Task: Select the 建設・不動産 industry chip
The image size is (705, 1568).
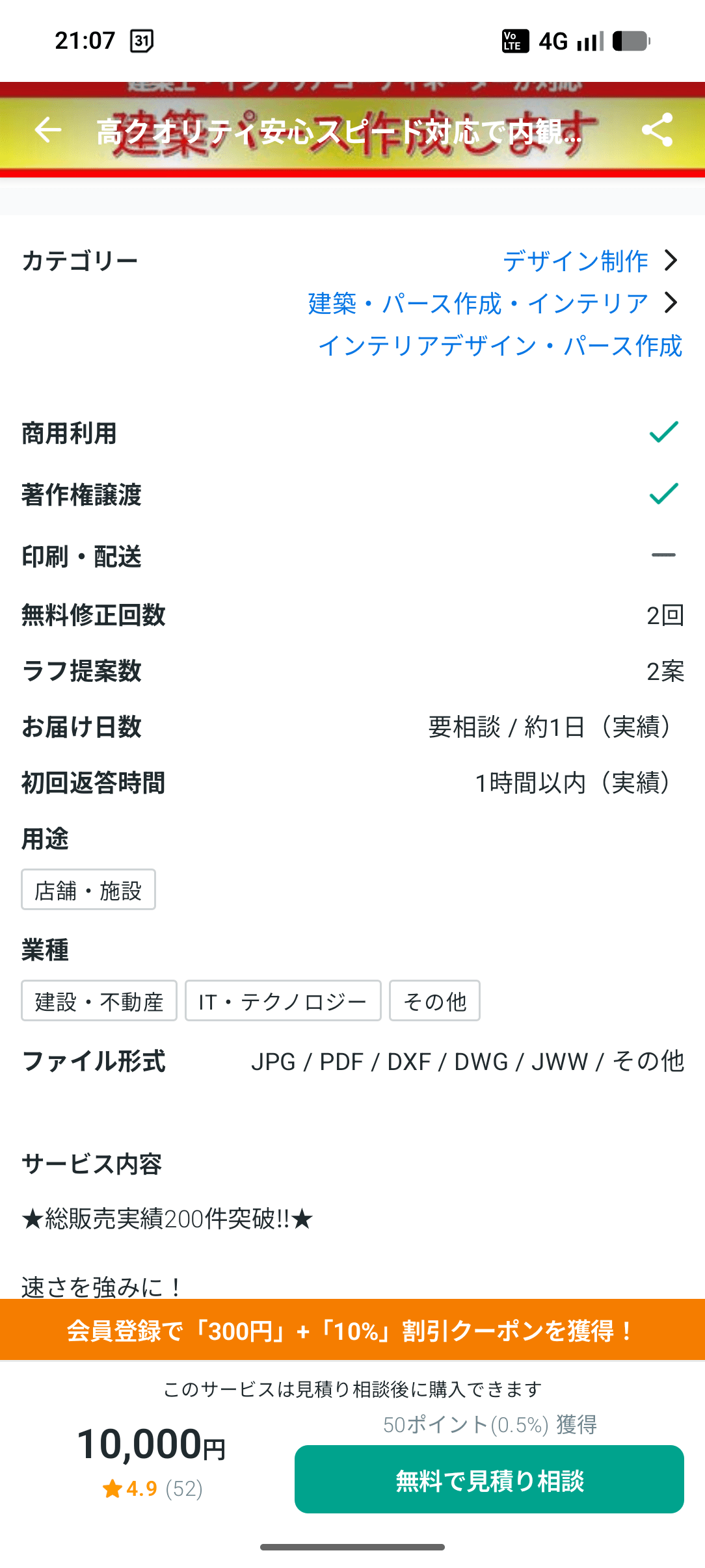Action: click(x=99, y=1001)
